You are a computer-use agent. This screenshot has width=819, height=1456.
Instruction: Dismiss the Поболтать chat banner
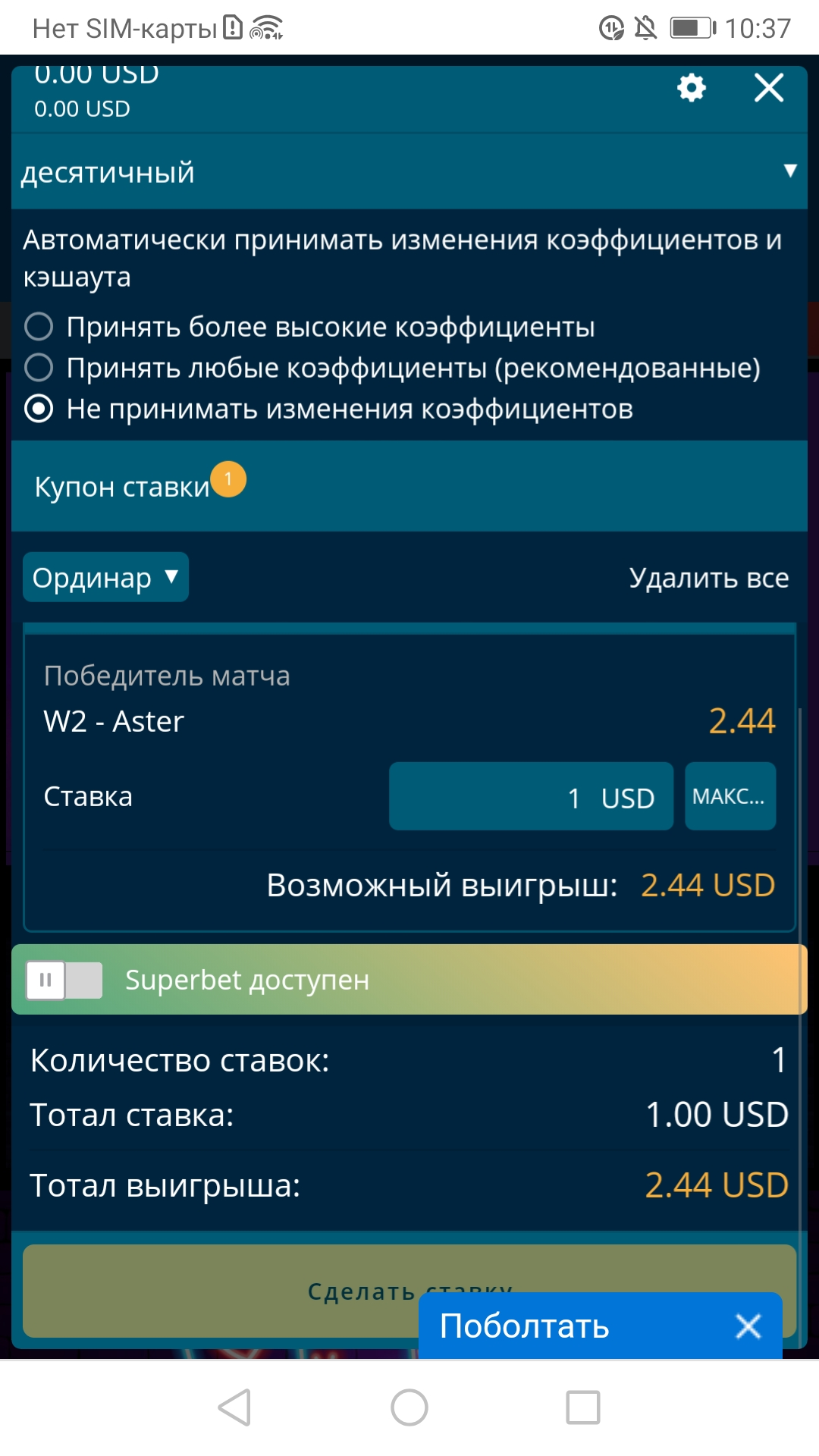coord(748,1326)
